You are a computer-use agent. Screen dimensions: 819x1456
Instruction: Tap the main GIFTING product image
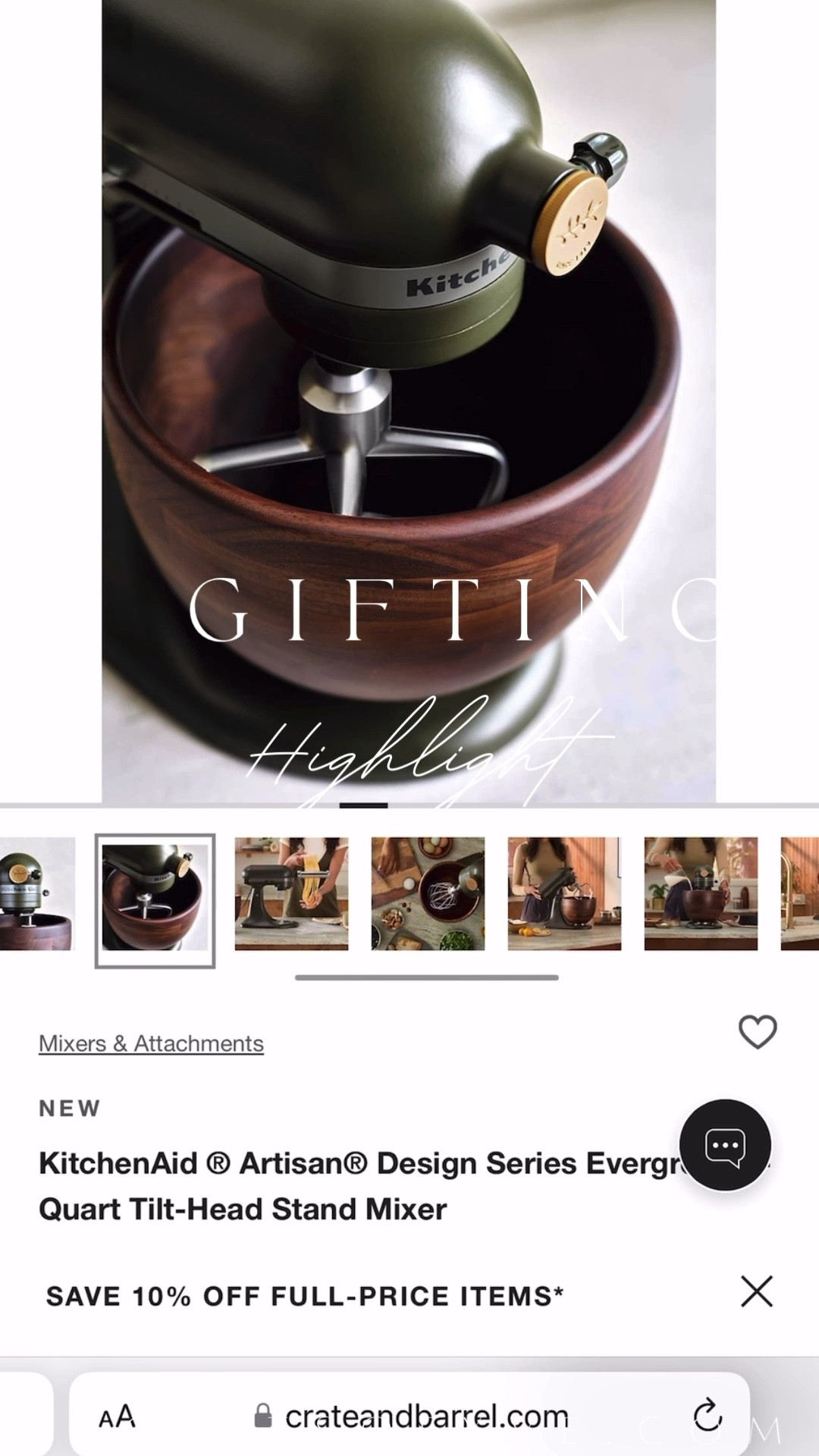(x=409, y=394)
